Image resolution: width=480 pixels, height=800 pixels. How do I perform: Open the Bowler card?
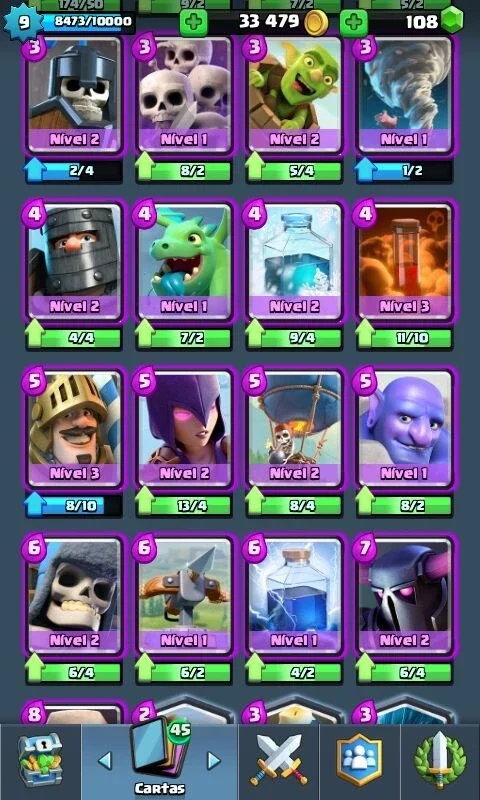[405, 429]
